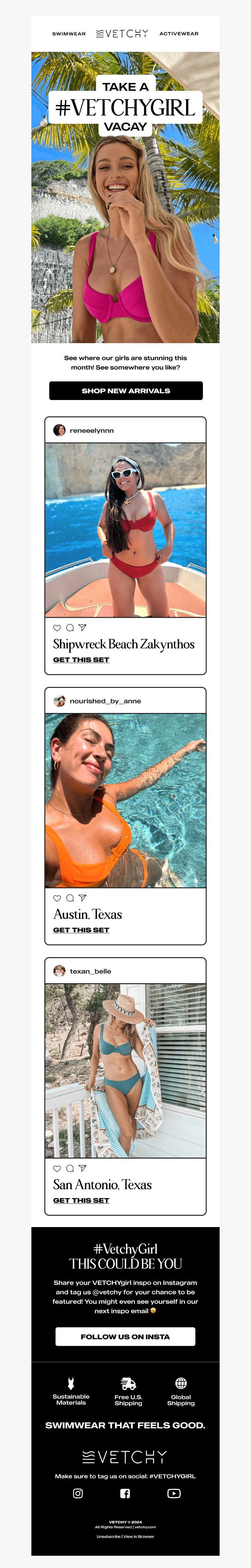Tap the Shop New Arrivals button
Viewport: 251px width, 1568px height.
click(126, 391)
